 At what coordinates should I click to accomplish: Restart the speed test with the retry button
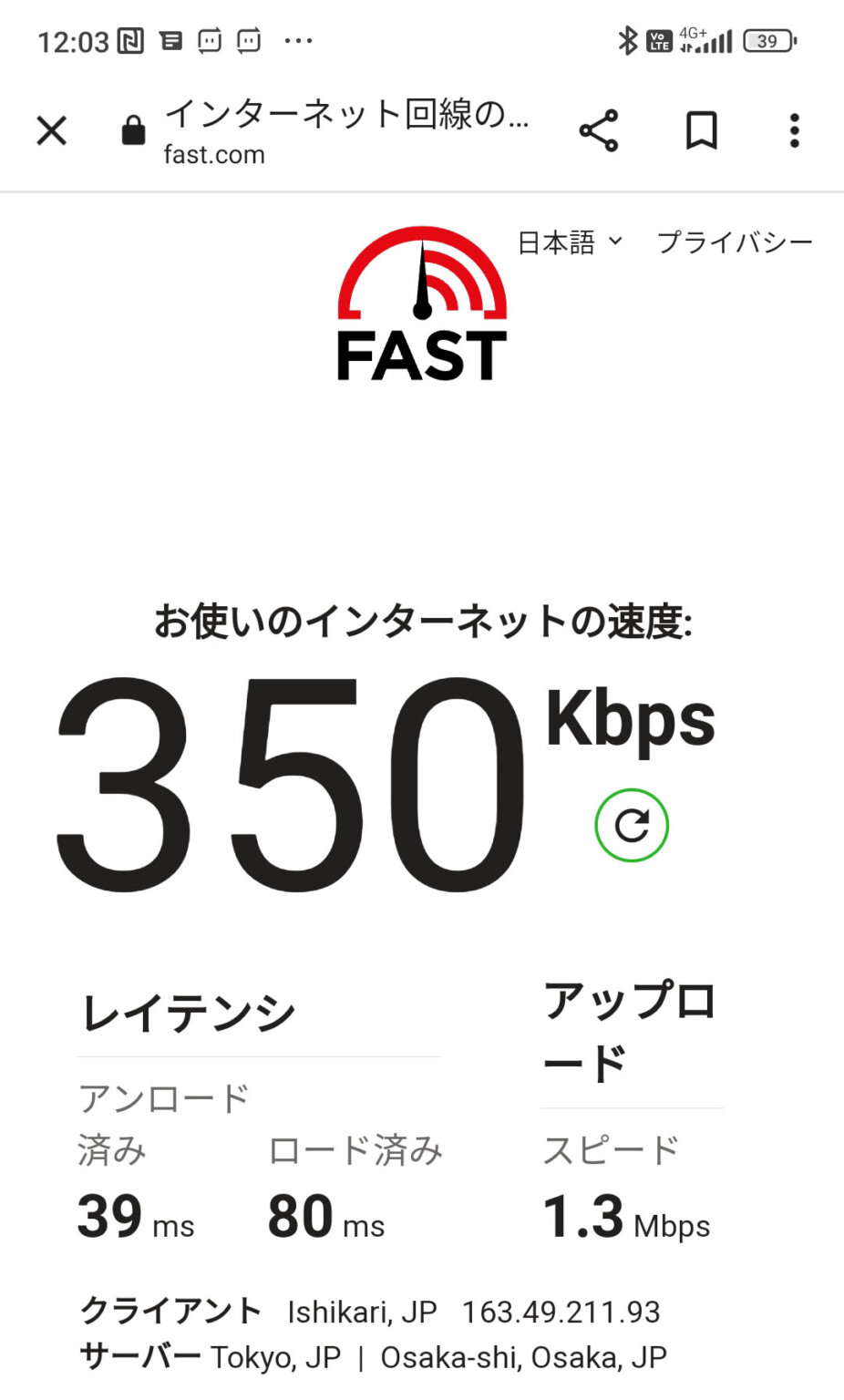(x=632, y=825)
